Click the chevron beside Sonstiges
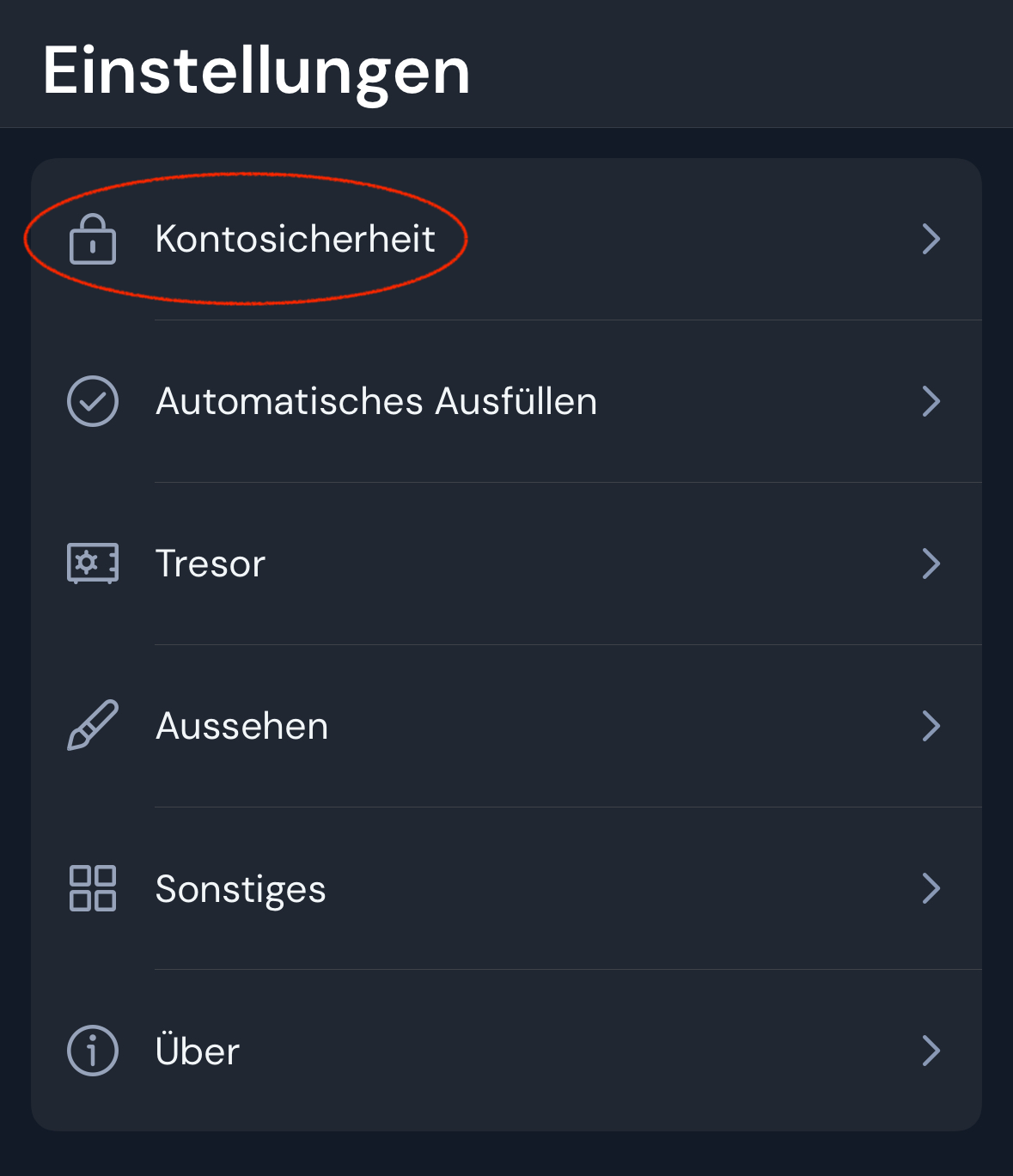Screen dimensions: 1013x1176 (931, 888)
